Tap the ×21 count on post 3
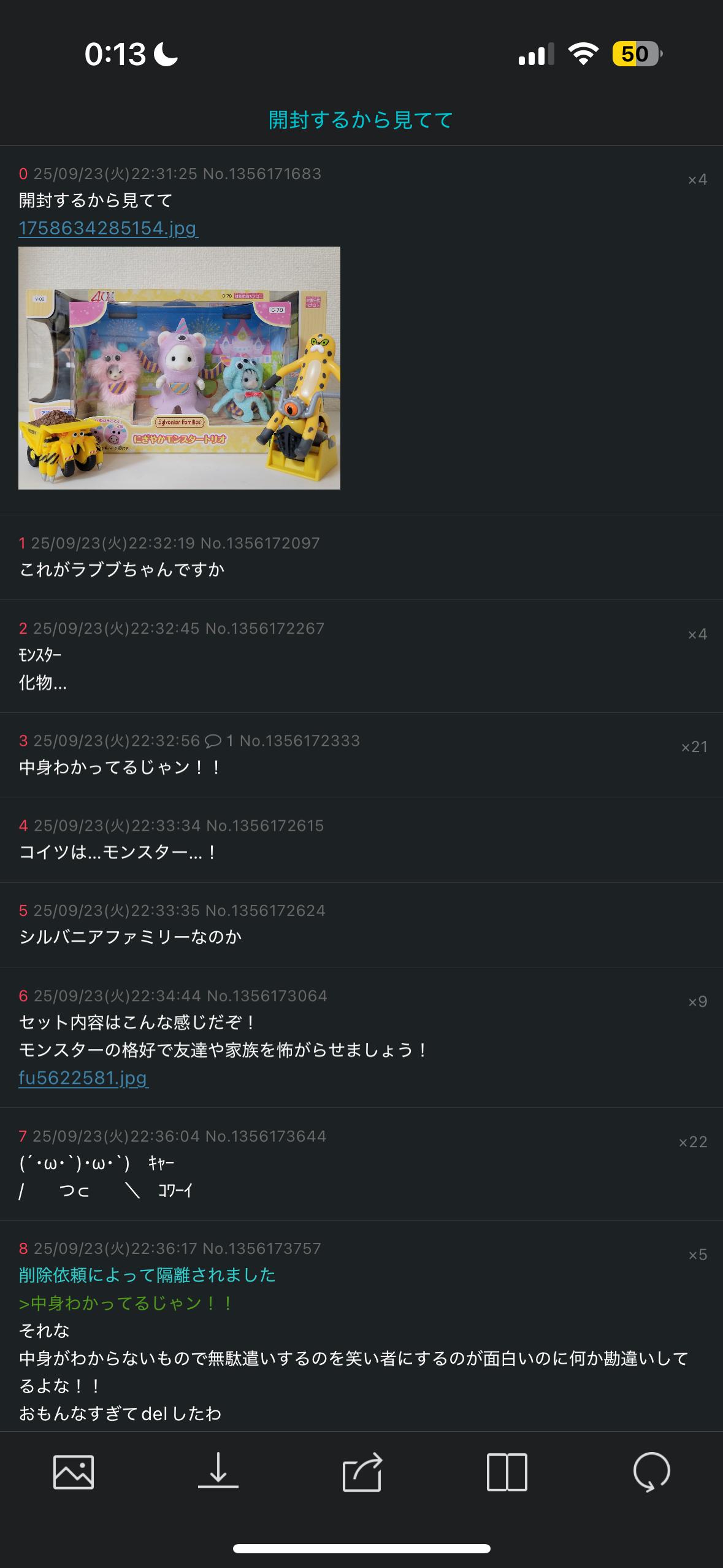This screenshot has height=1568, width=723. pos(694,747)
